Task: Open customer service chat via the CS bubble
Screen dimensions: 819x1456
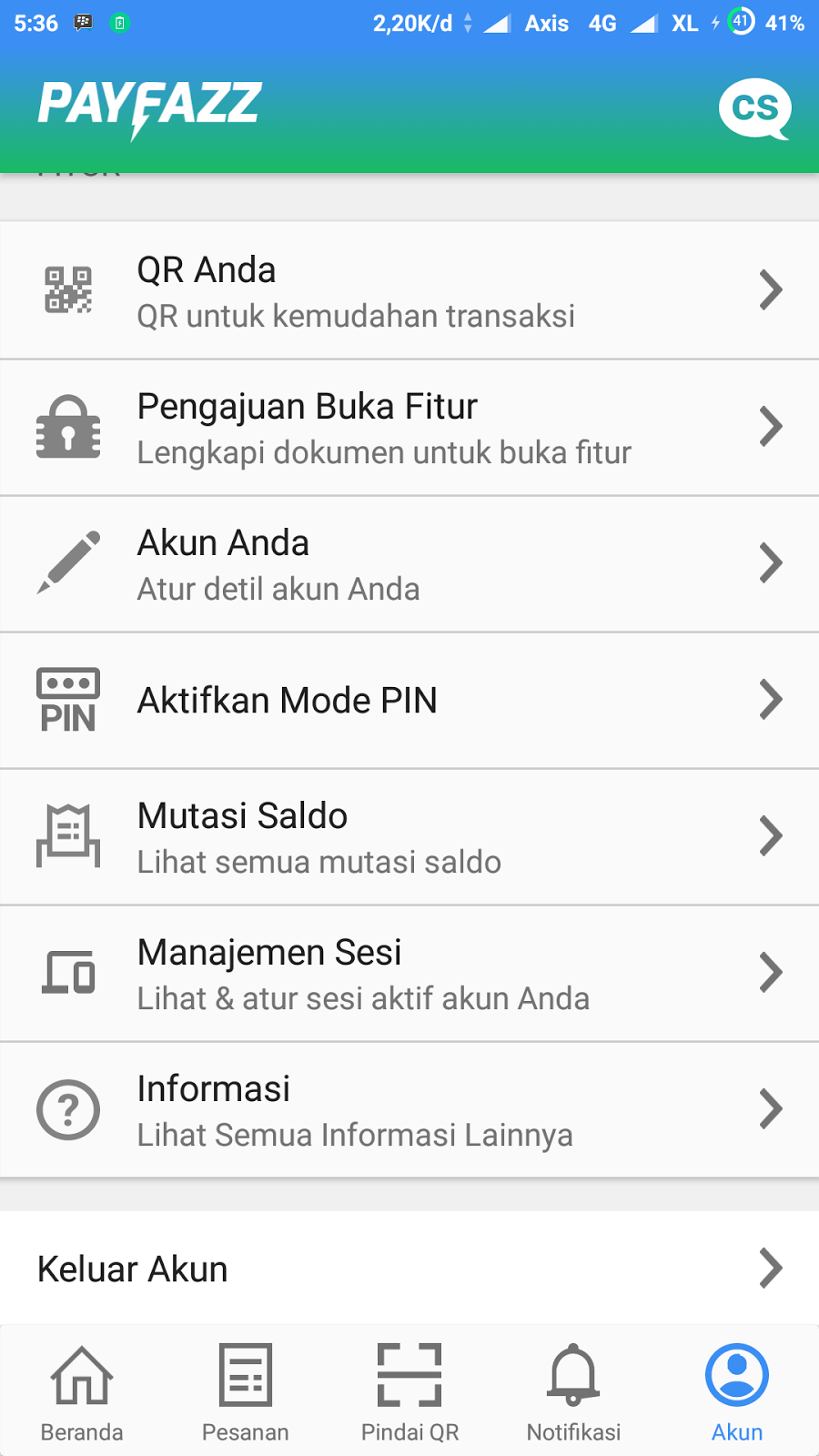Action: click(755, 108)
